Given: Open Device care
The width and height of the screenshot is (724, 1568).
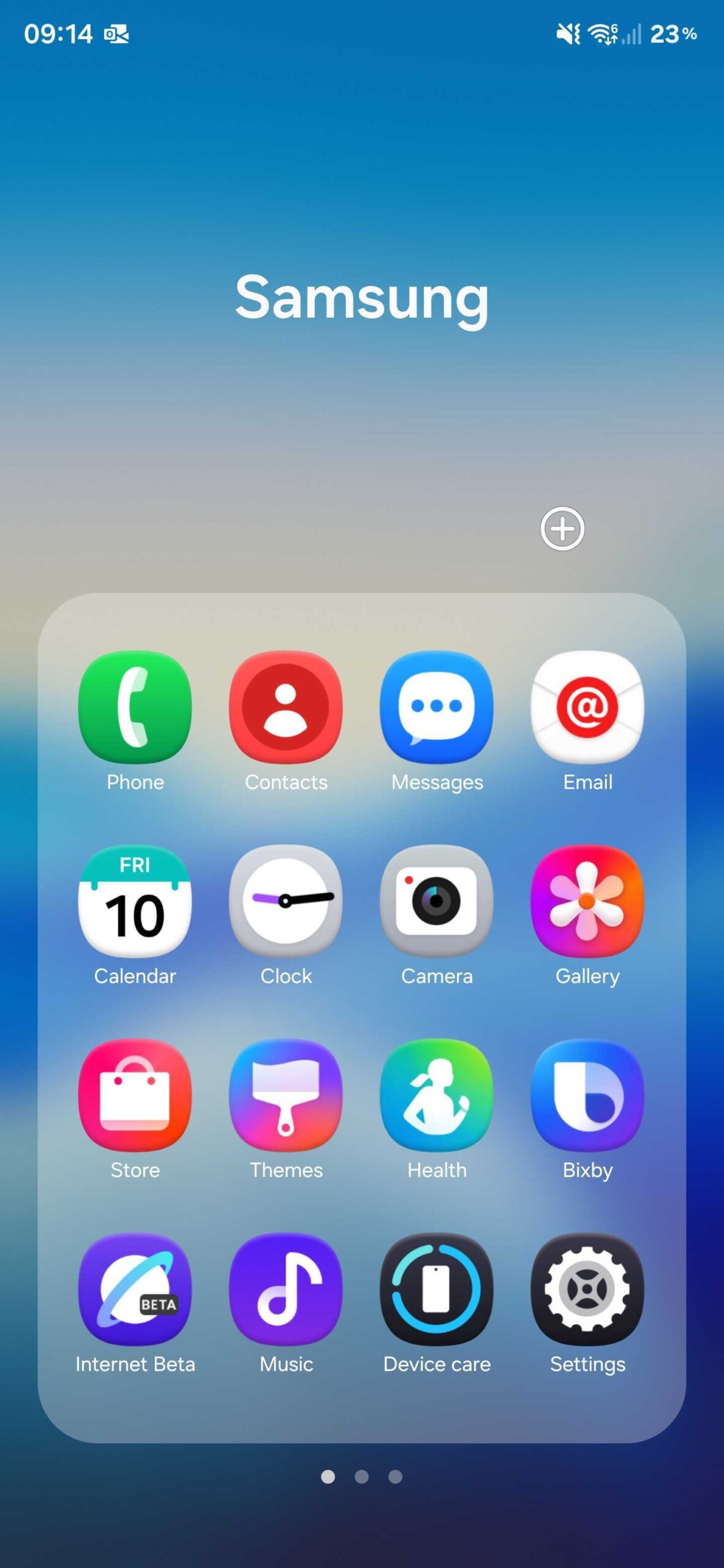Looking at the screenshot, I should tap(436, 1289).
